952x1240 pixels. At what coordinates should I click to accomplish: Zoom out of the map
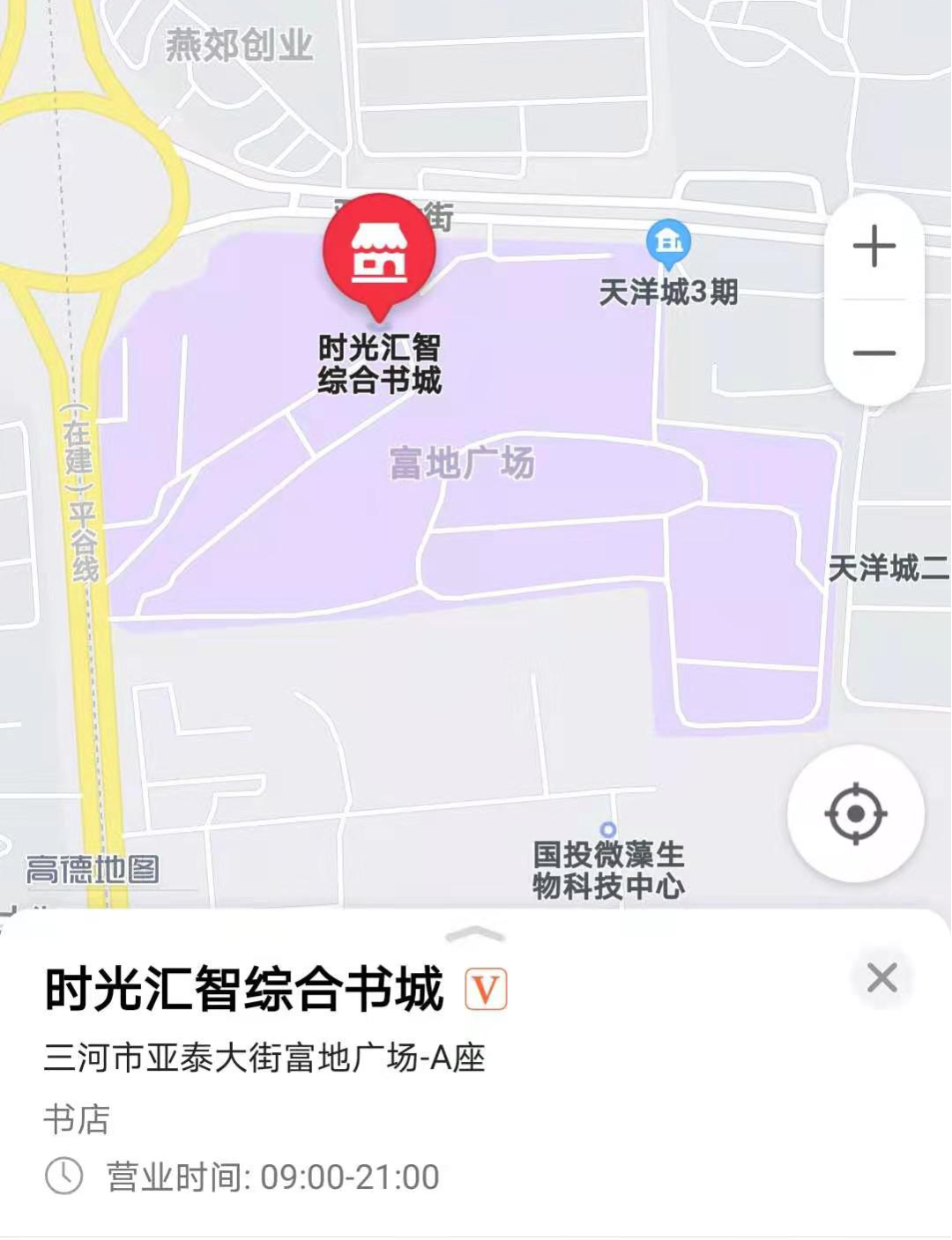tap(874, 353)
